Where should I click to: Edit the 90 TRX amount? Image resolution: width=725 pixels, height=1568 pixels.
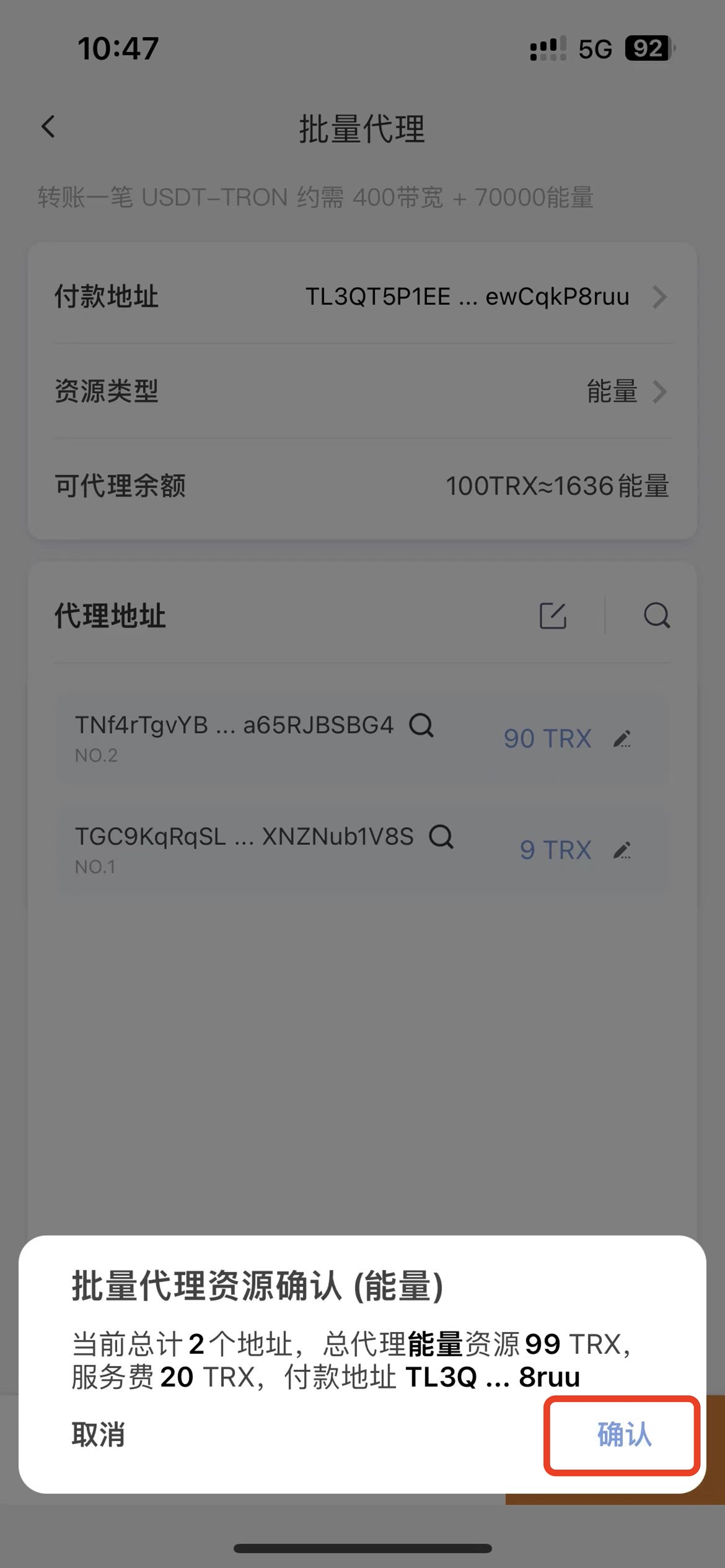pos(622,739)
